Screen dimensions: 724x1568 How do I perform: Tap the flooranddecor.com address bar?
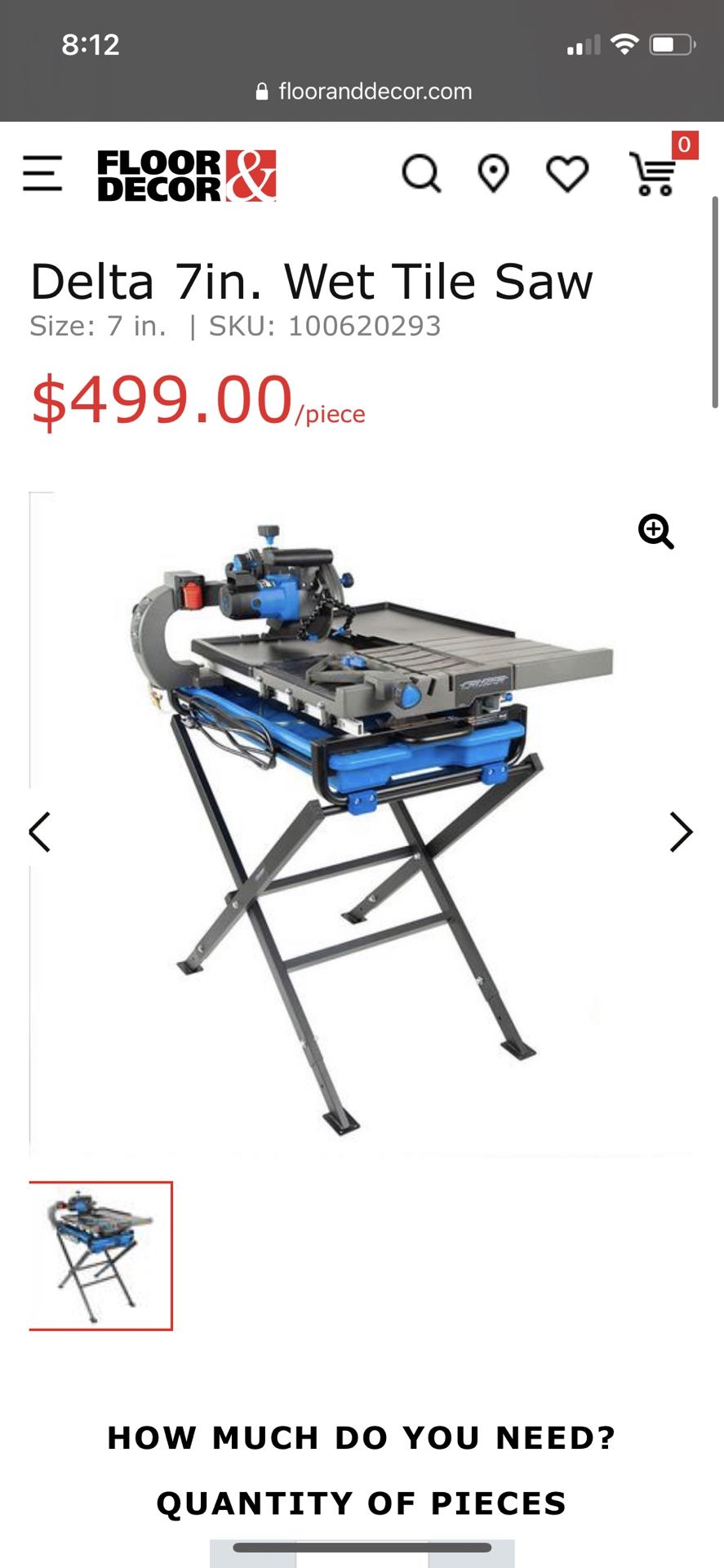pos(363,91)
